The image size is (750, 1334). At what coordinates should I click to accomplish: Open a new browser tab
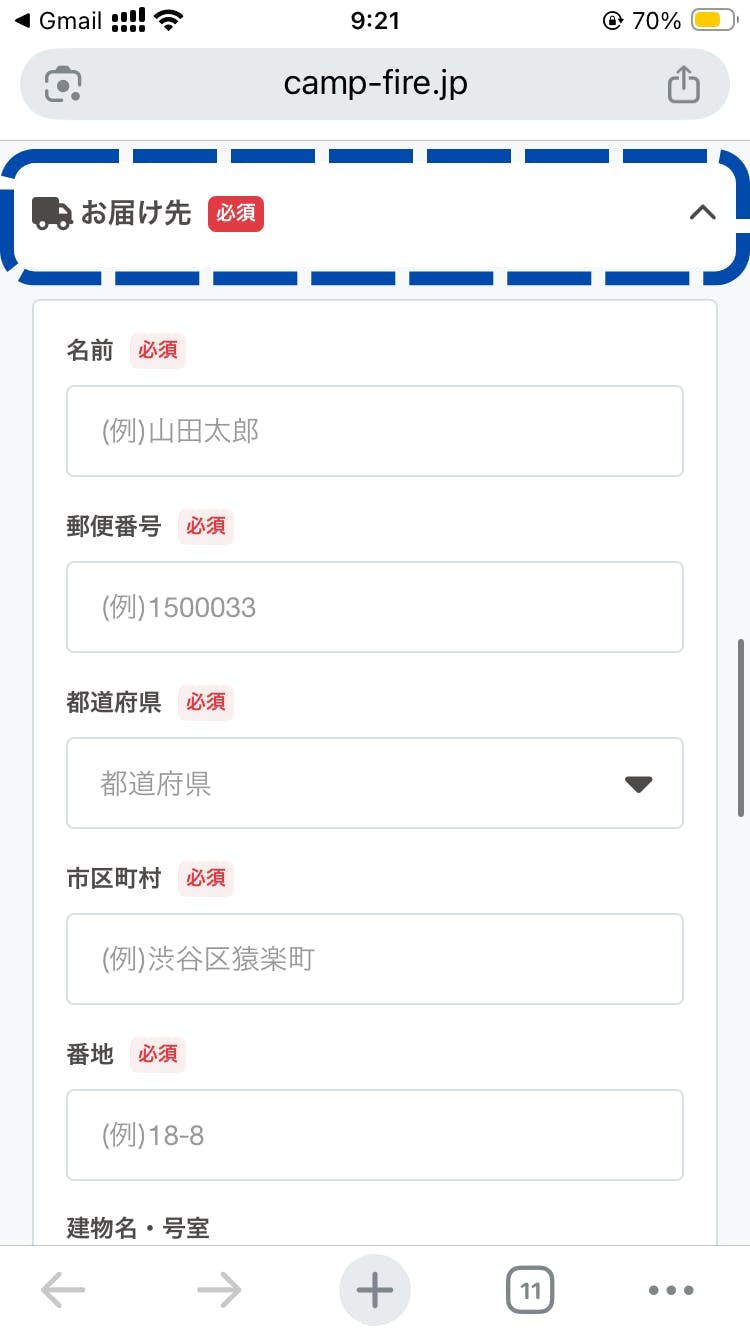tap(375, 1290)
